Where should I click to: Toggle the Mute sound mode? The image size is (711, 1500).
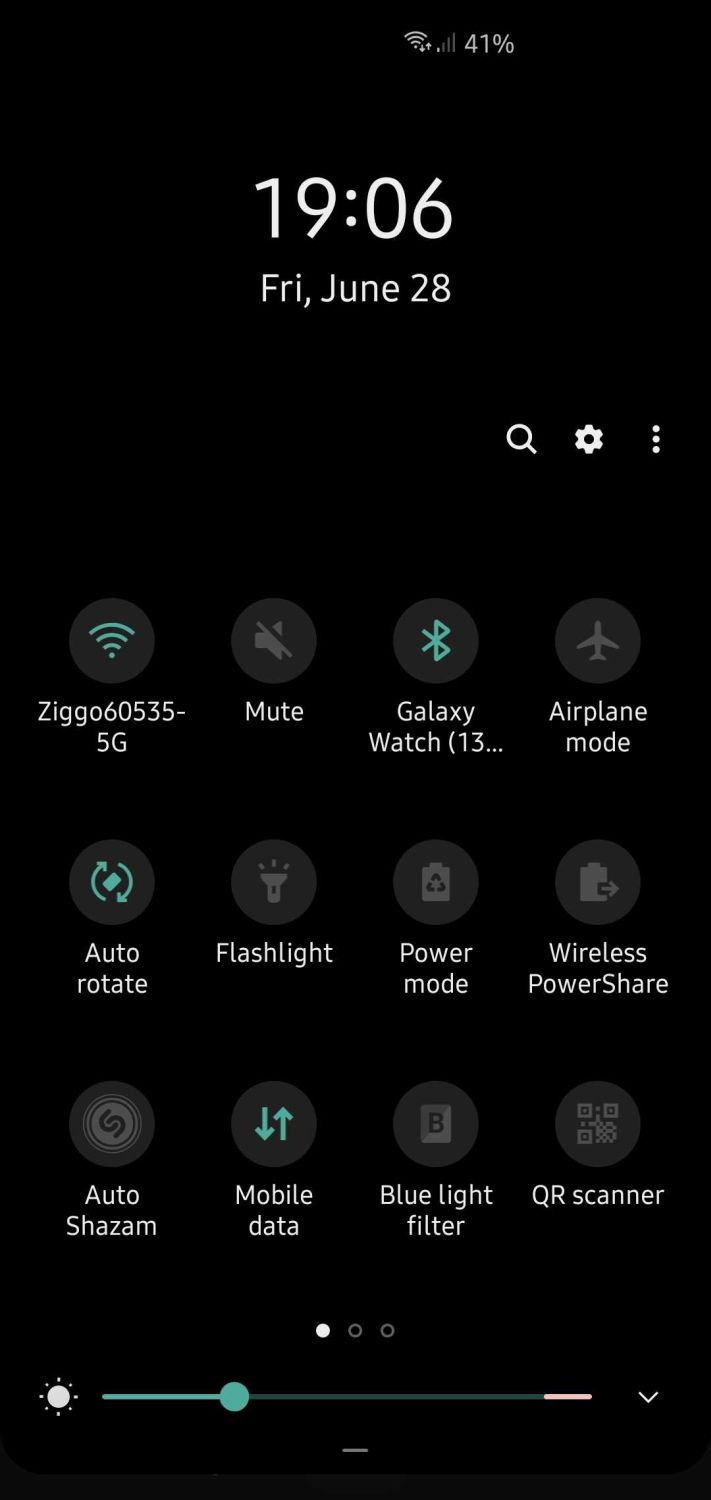pyautogui.click(x=274, y=641)
